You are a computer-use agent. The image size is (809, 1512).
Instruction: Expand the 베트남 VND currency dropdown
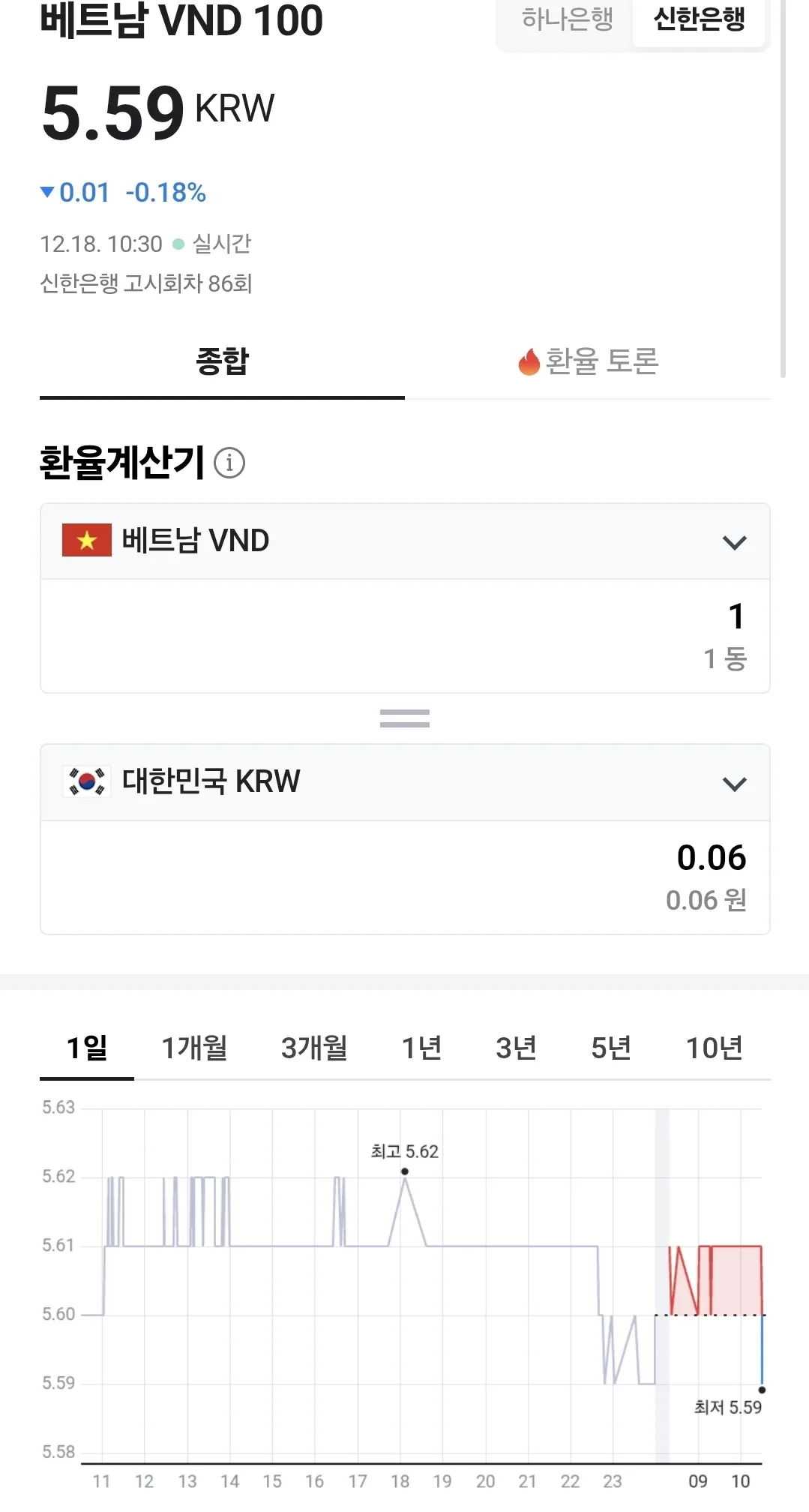pyautogui.click(x=405, y=541)
